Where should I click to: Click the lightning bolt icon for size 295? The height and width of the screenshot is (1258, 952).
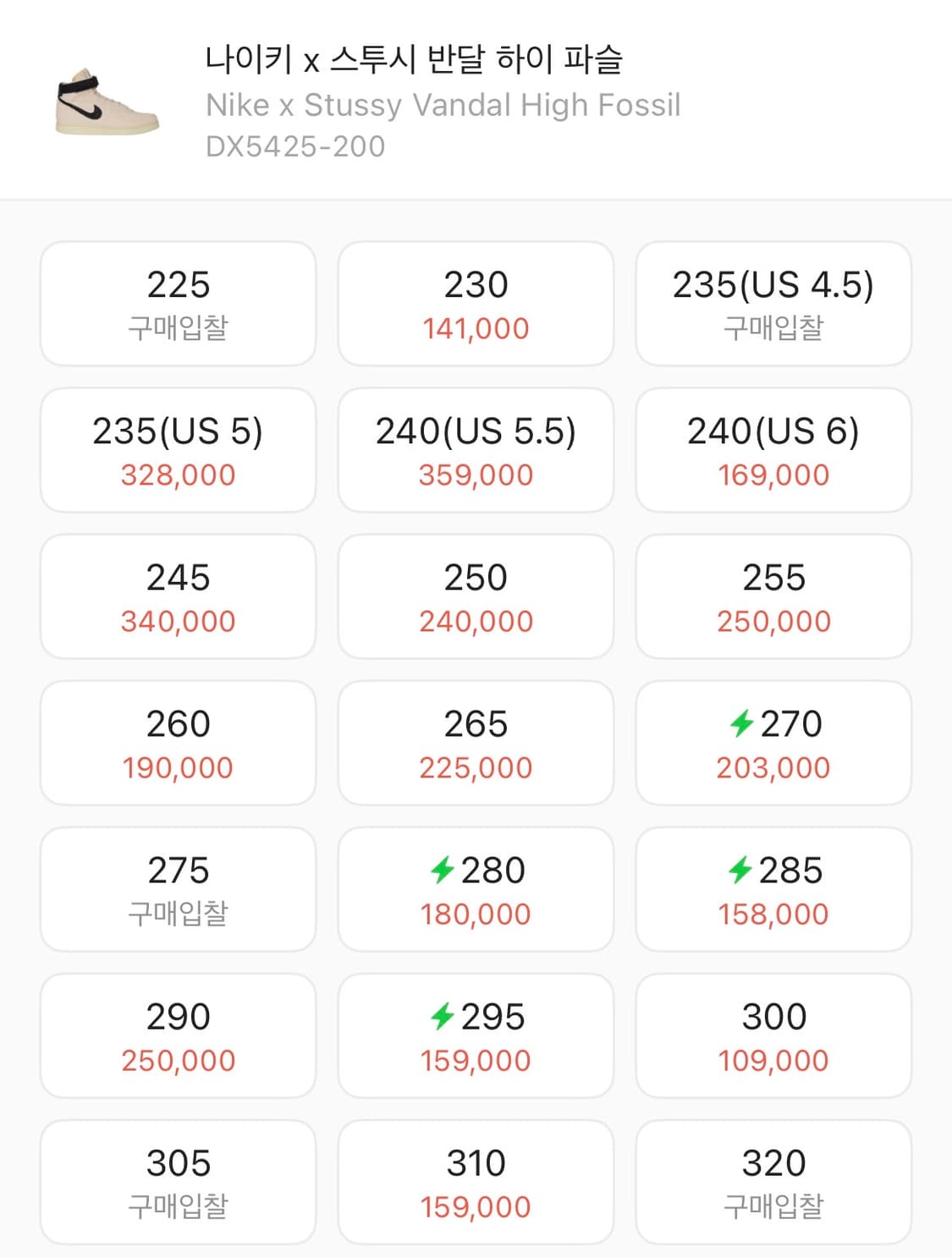pyautogui.click(x=443, y=1017)
